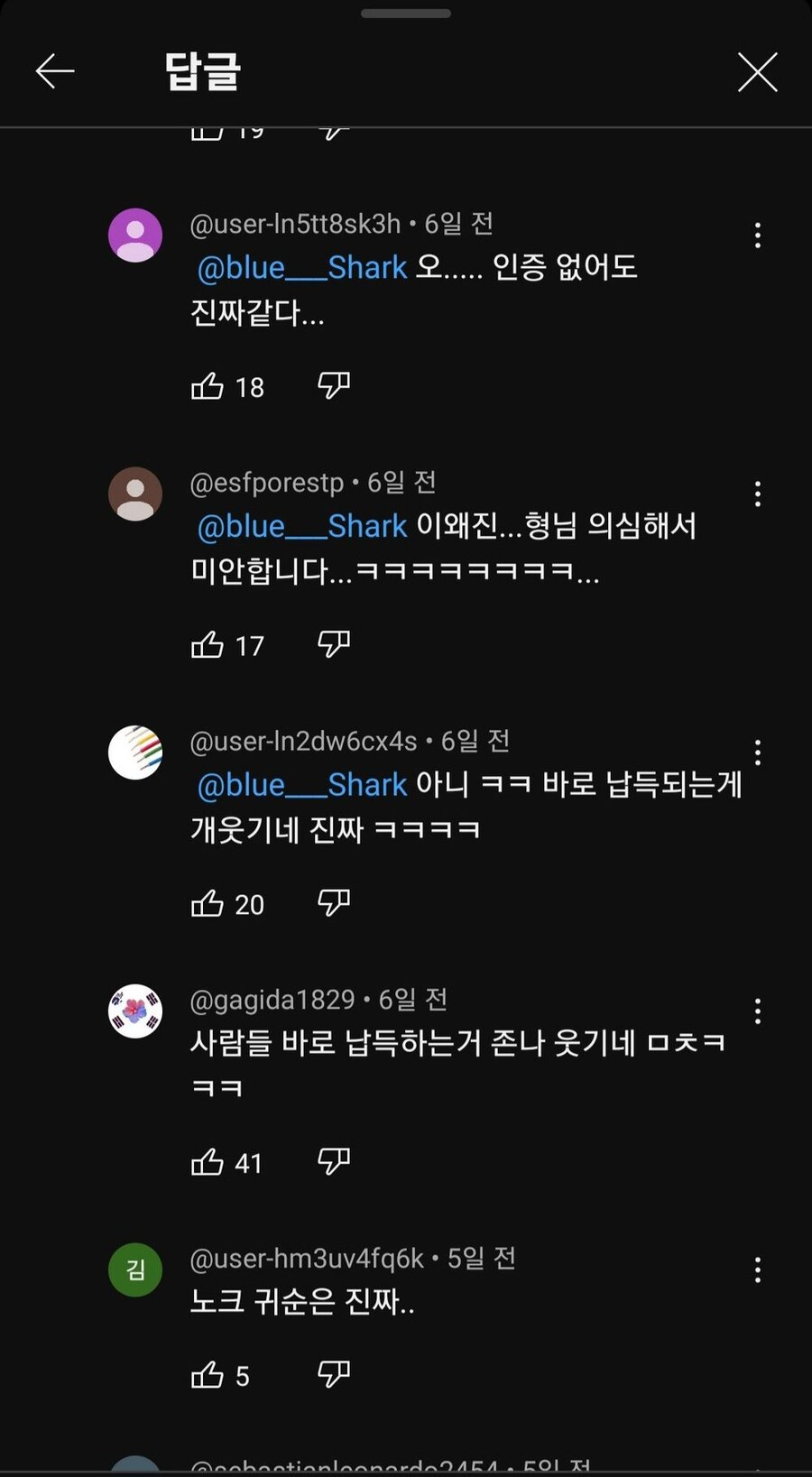812x1477 pixels.
Task: Dislike the comment by @esfporestp
Action: click(334, 645)
